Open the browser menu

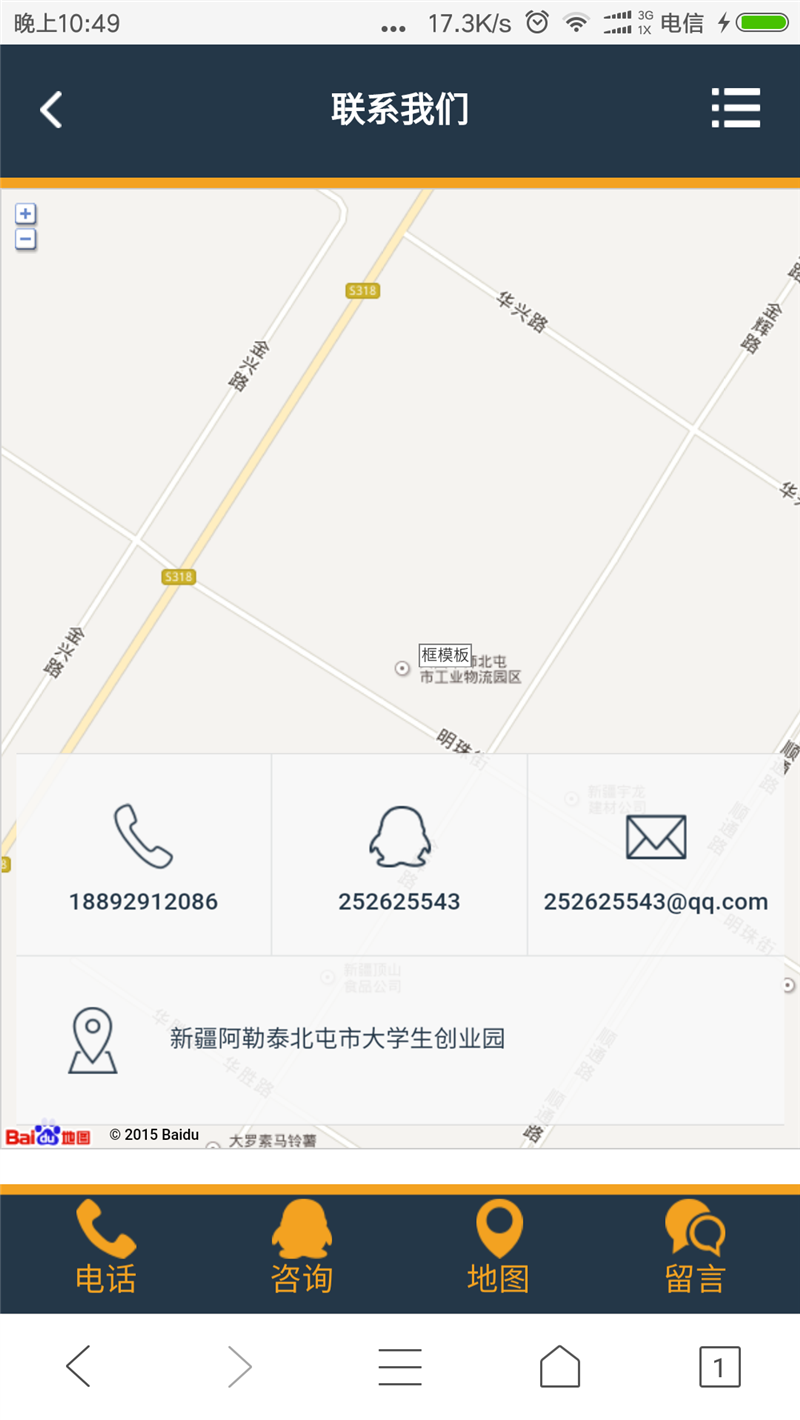tap(399, 1366)
